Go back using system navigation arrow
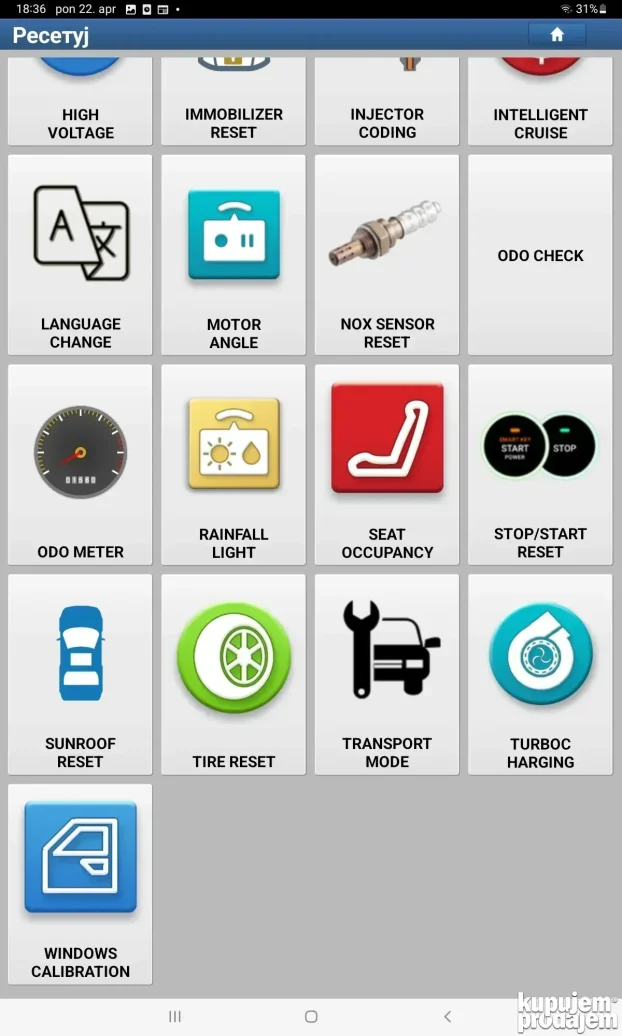Viewport: 622px width, 1036px height. pyautogui.click(x=447, y=1016)
